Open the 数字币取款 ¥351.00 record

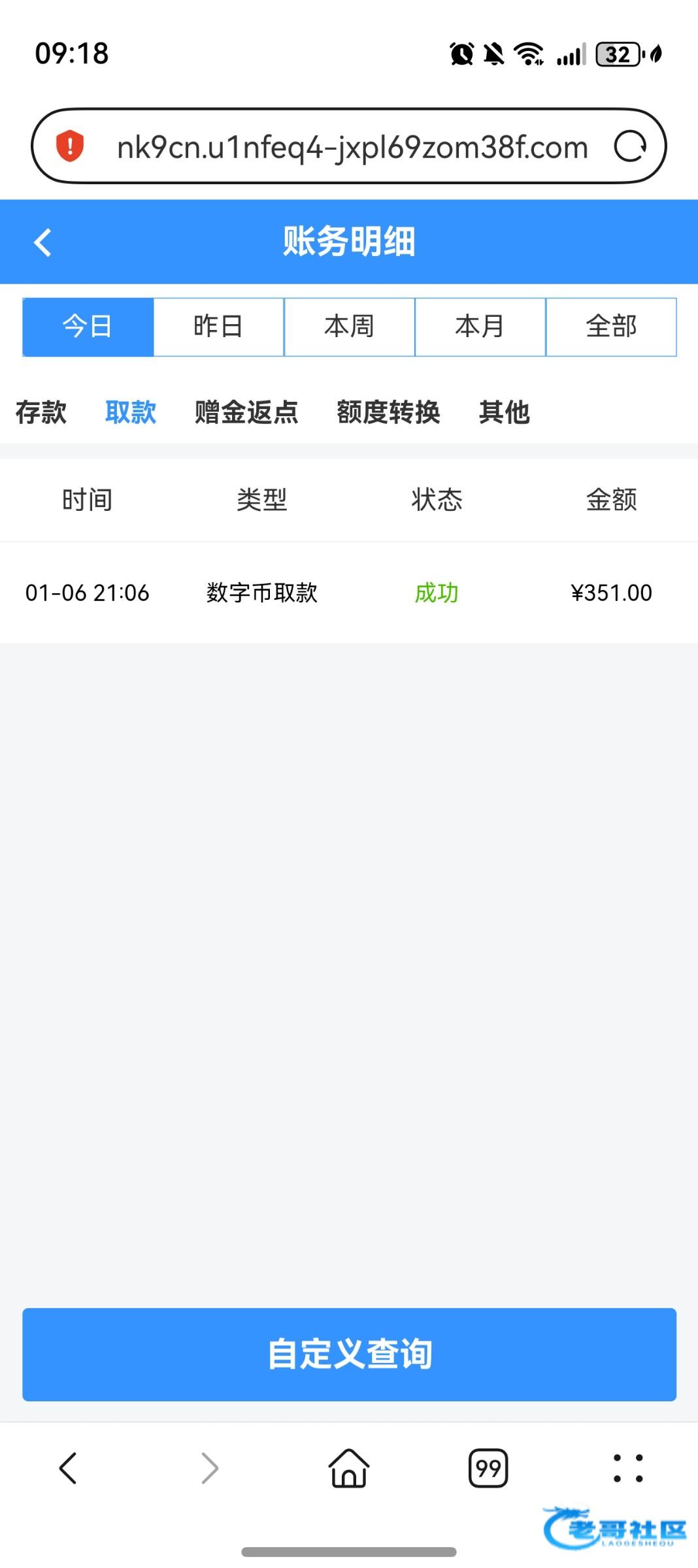click(x=349, y=593)
